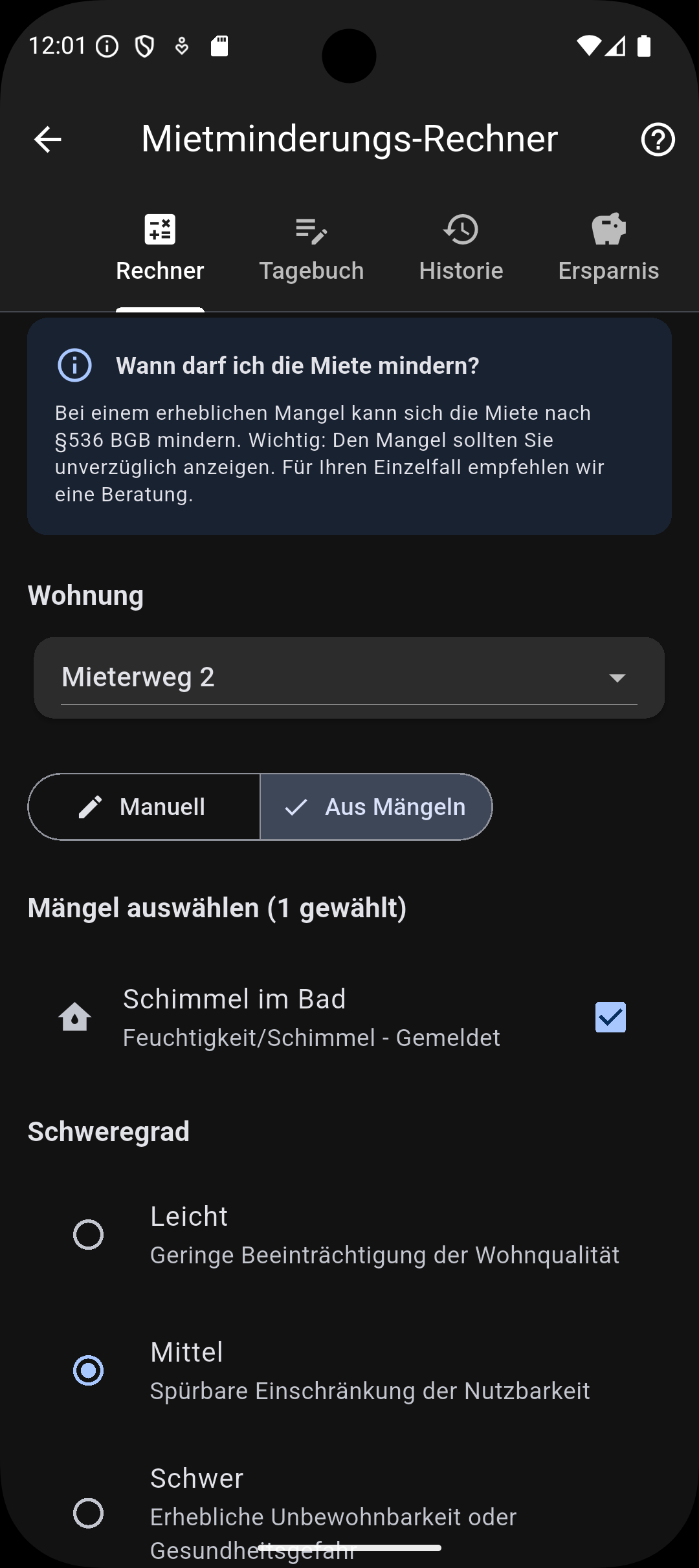Select the Schwer severity option
699x1568 pixels.
pyautogui.click(x=89, y=1512)
